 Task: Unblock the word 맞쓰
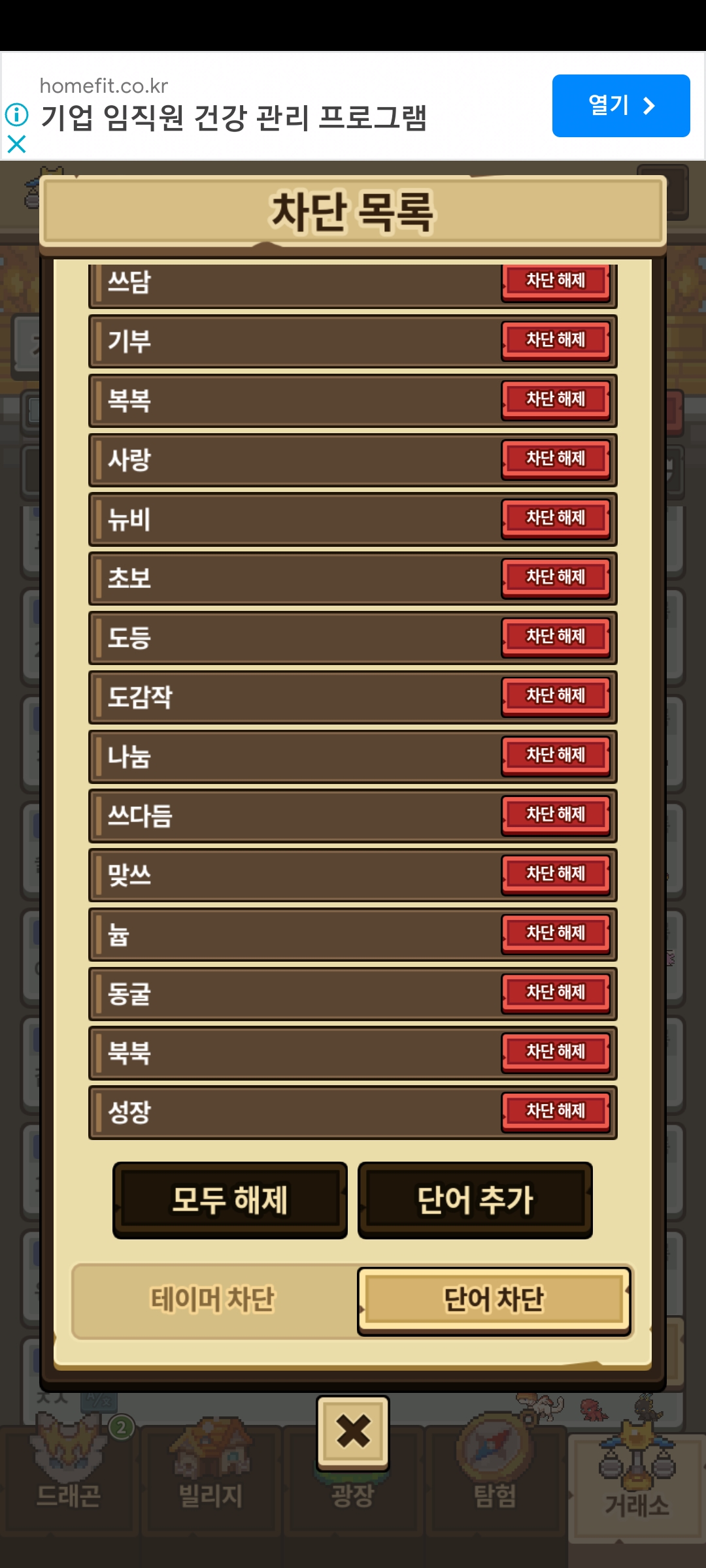click(556, 874)
